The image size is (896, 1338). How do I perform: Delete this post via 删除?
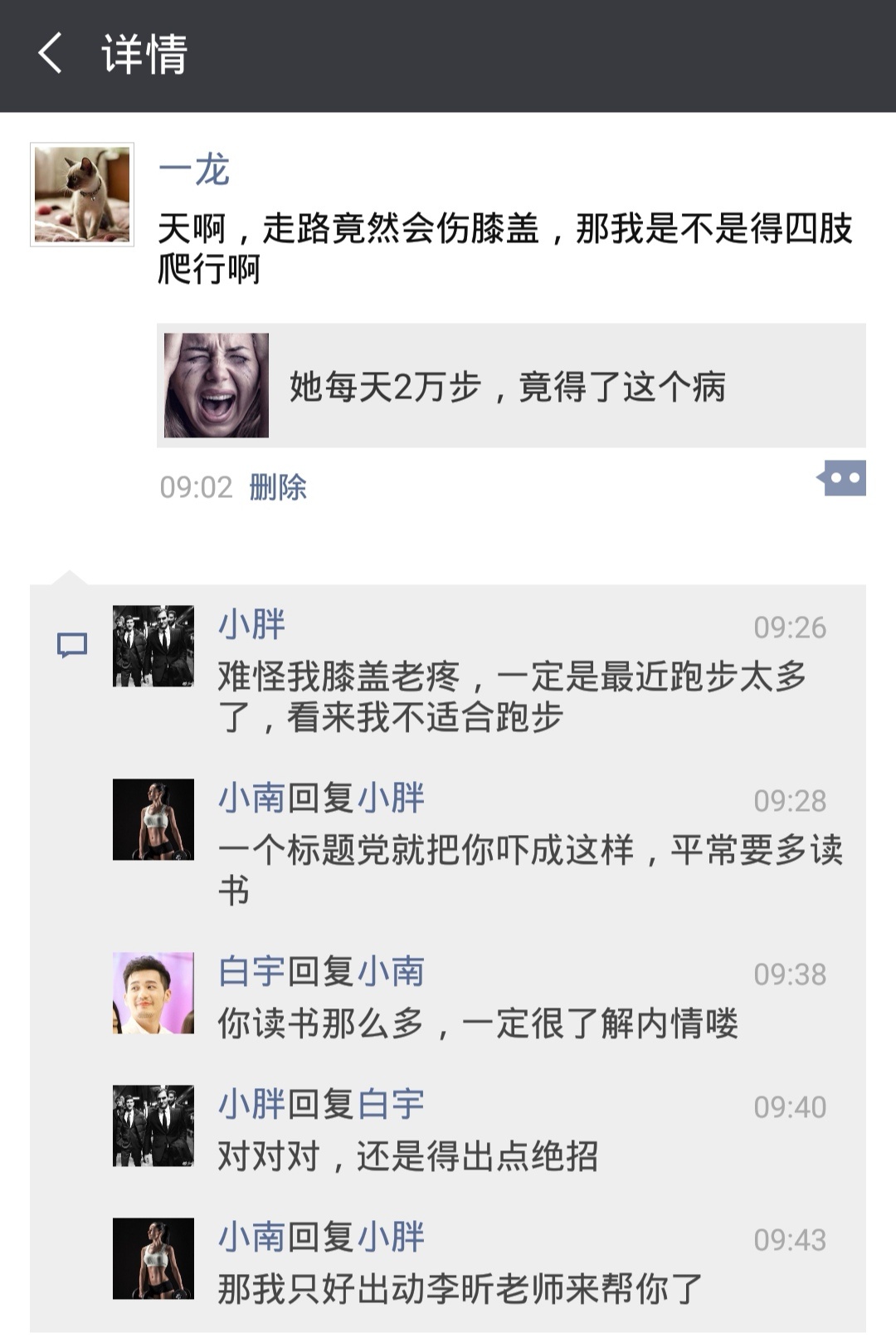(x=278, y=487)
